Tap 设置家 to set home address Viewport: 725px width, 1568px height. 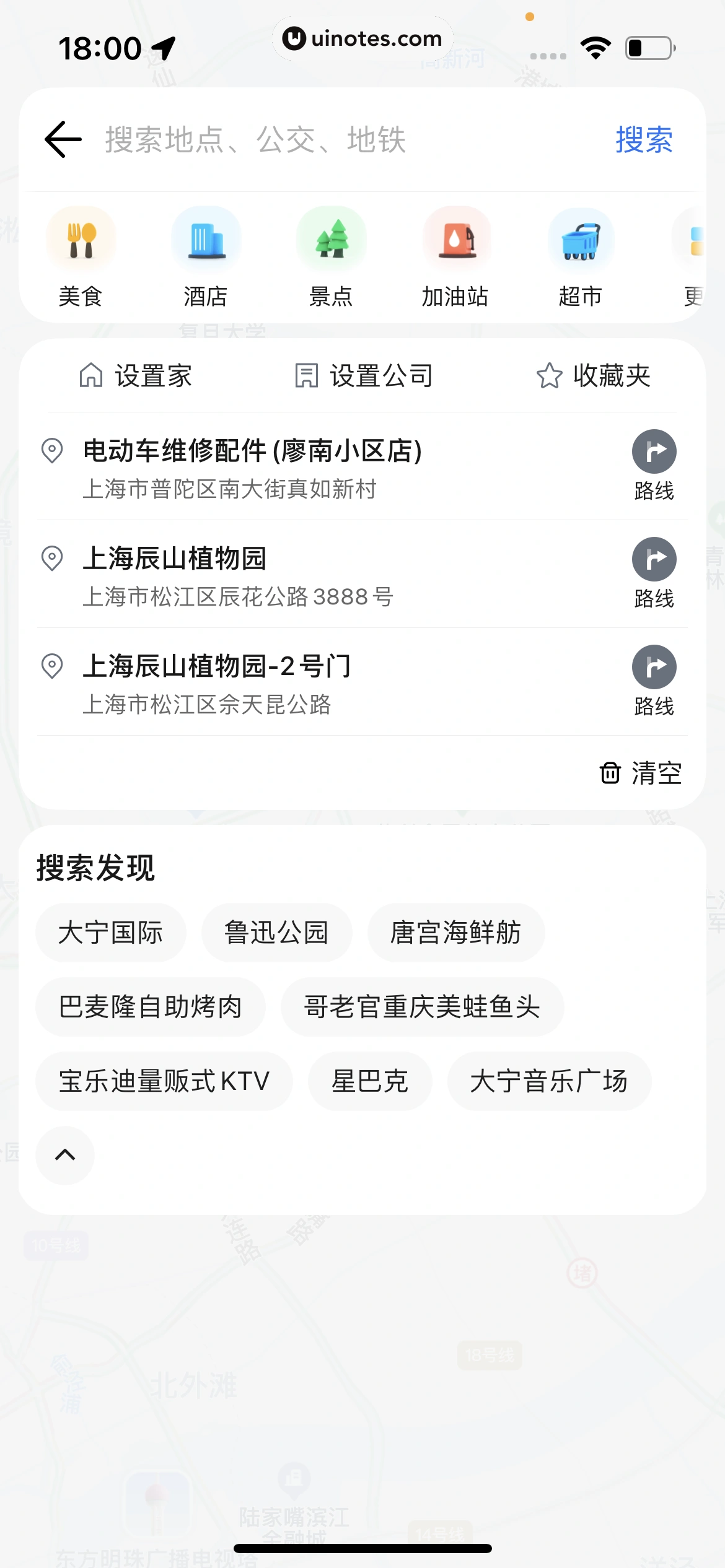(x=136, y=376)
